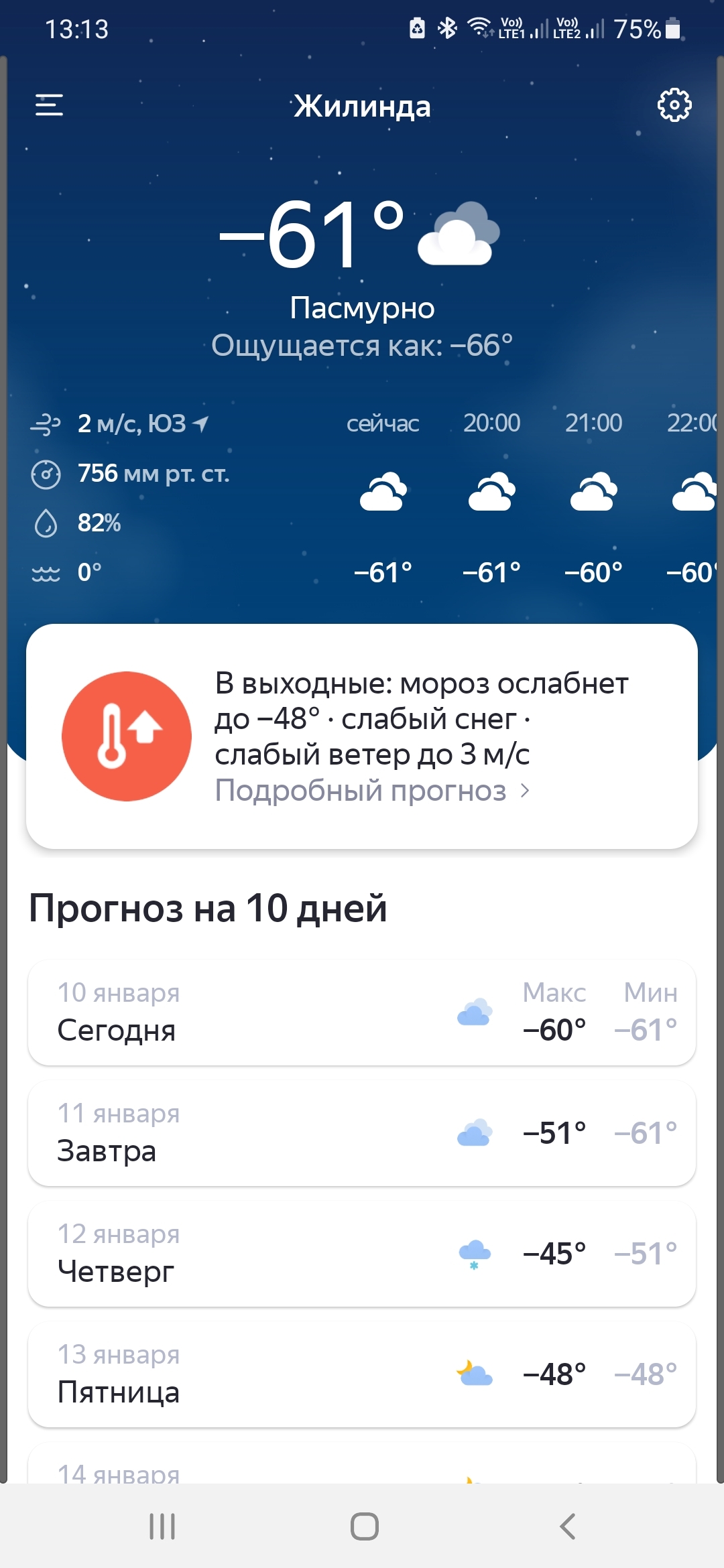Go back with the system back button

(x=567, y=1526)
